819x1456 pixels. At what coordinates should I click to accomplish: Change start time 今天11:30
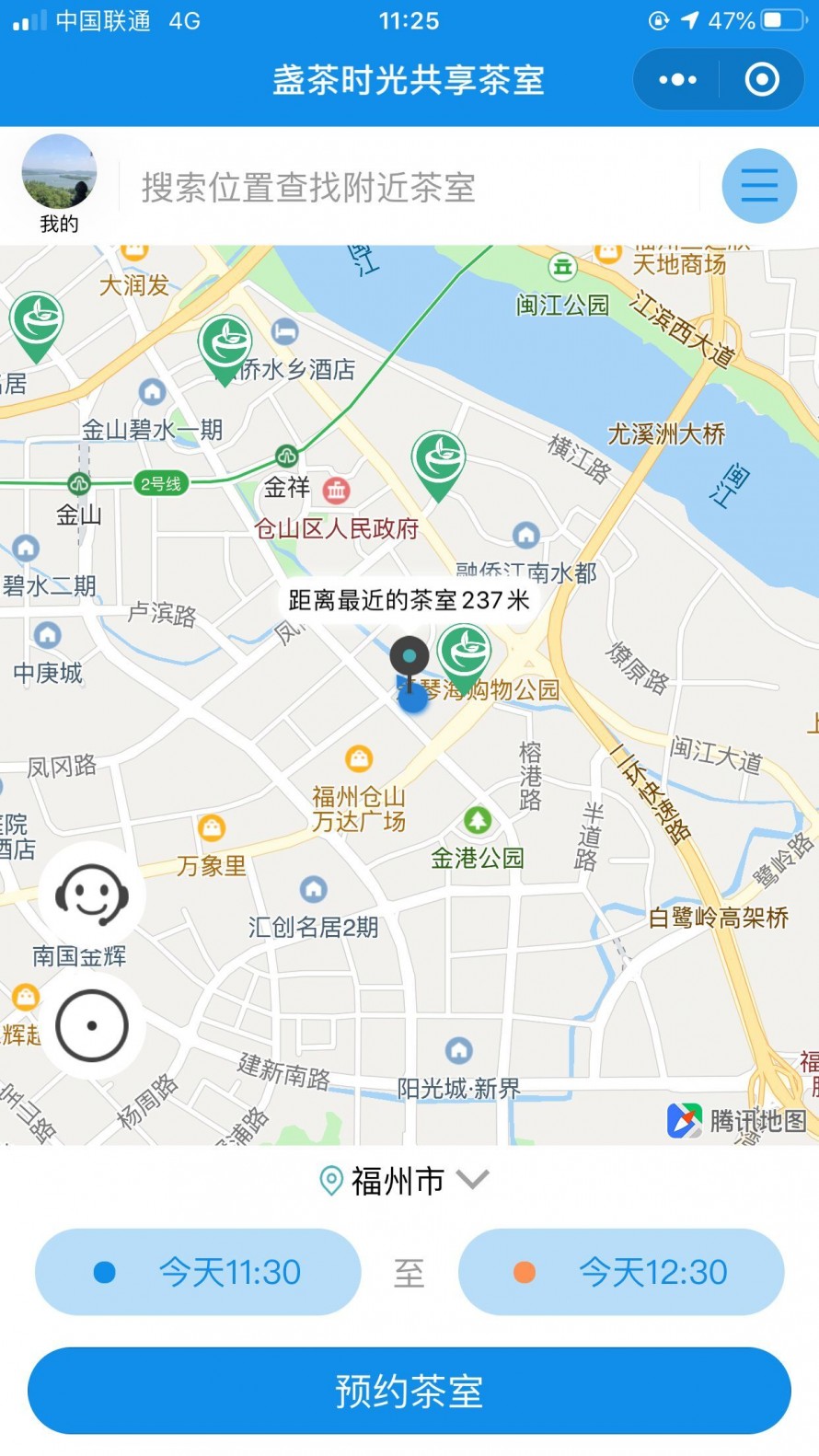pyautogui.click(x=198, y=1272)
